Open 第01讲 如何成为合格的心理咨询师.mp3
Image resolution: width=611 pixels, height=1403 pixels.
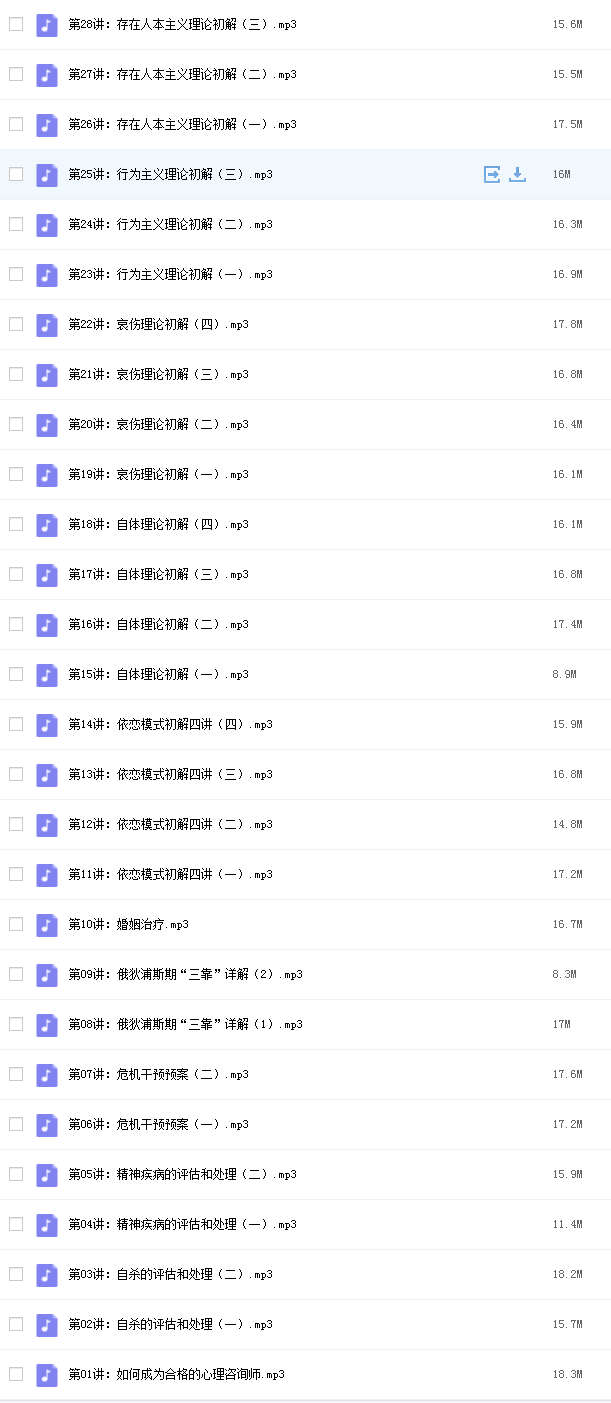click(x=176, y=1374)
